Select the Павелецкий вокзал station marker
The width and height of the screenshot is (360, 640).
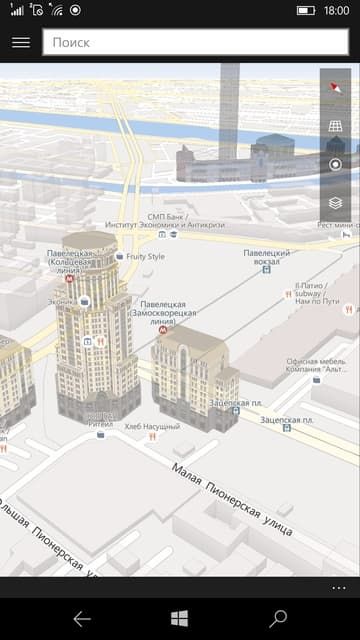point(267,270)
